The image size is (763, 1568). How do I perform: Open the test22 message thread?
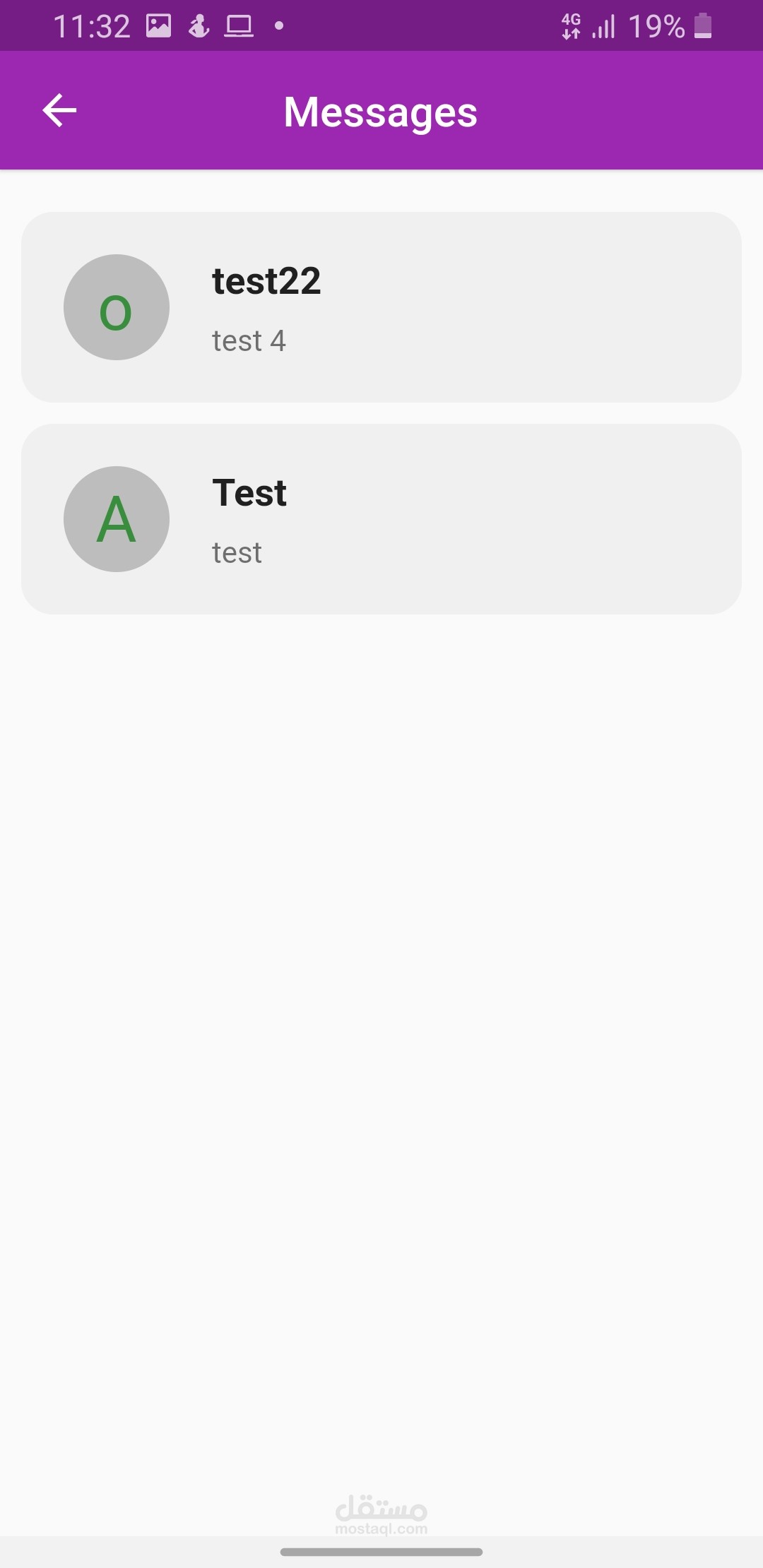pos(381,307)
